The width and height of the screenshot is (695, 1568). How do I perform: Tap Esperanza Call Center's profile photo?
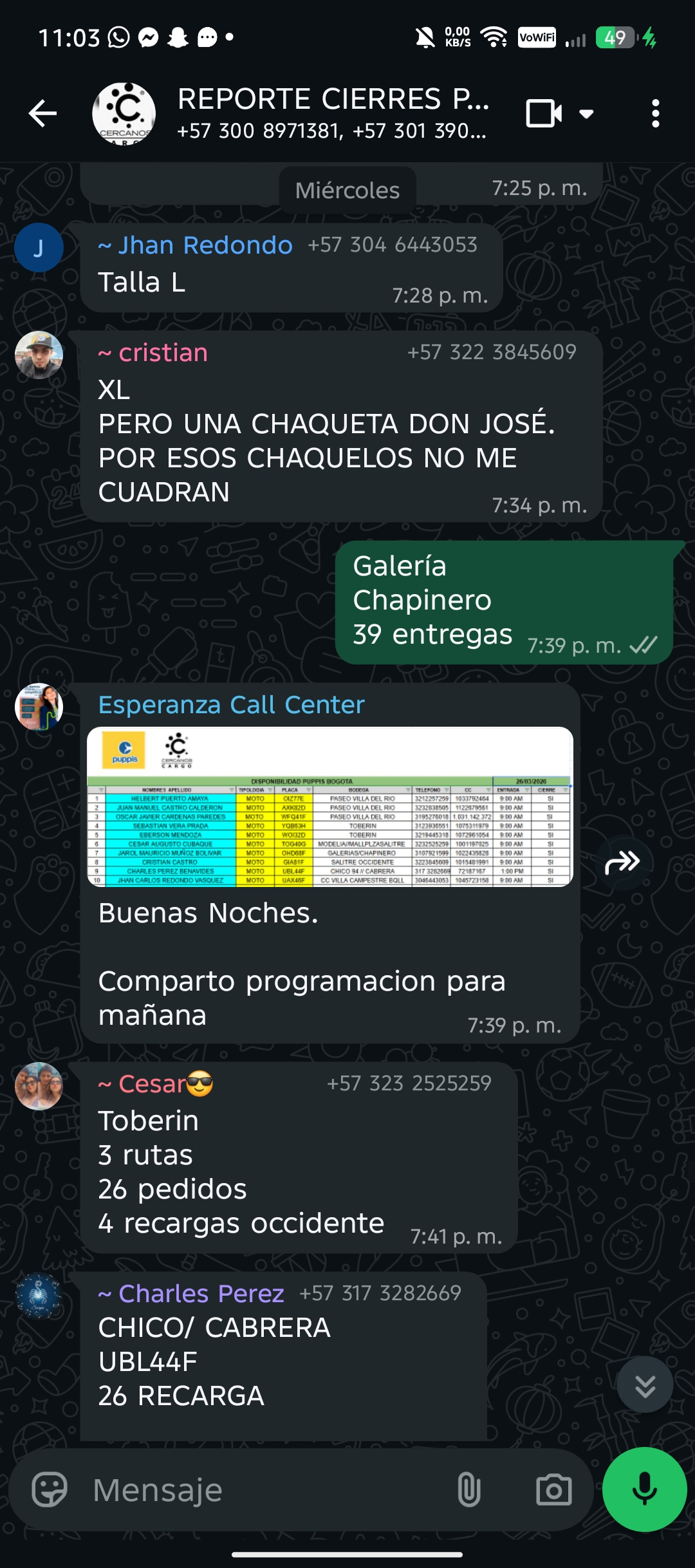pos(39,706)
